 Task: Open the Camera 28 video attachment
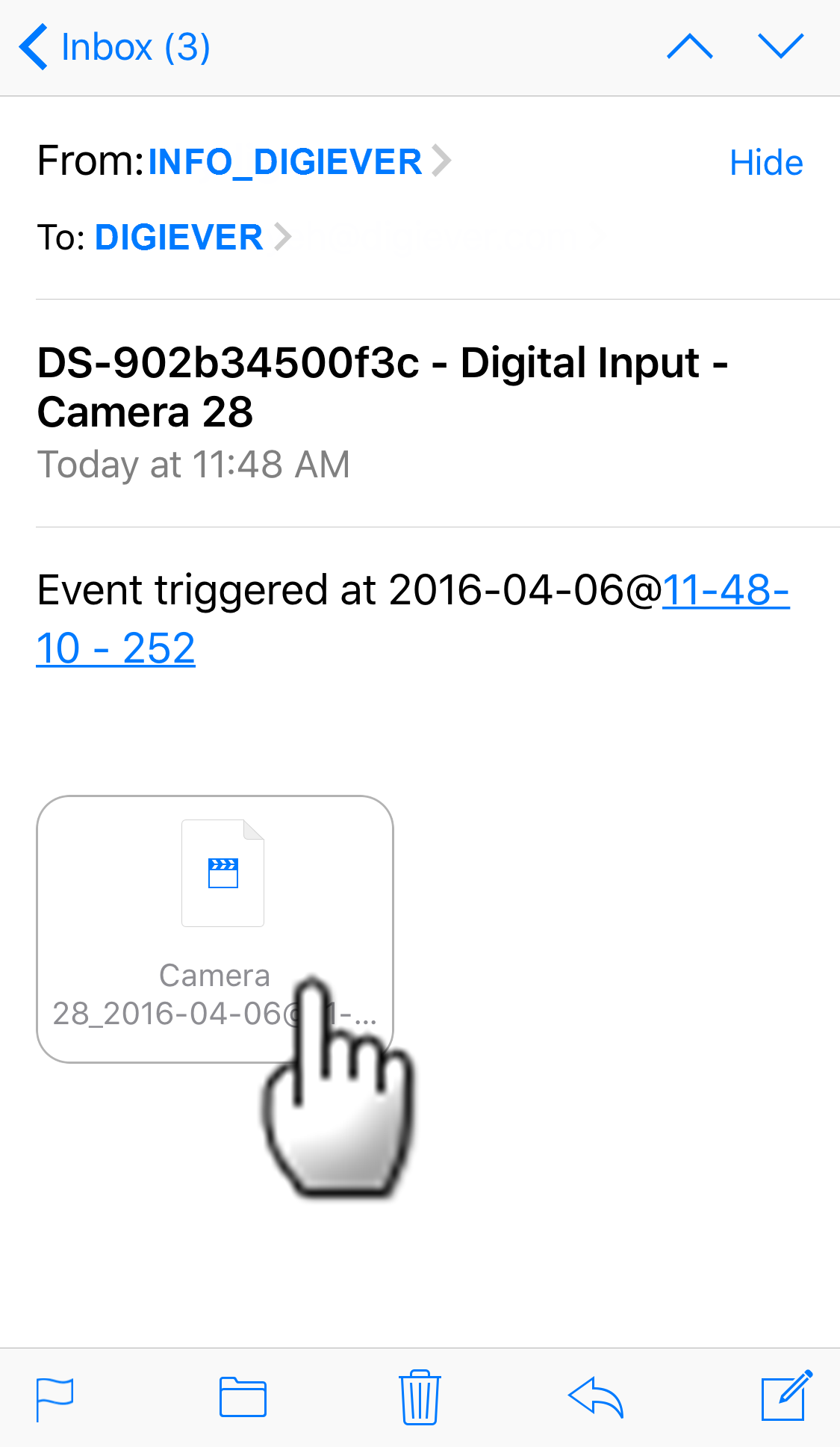pos(215,928)
